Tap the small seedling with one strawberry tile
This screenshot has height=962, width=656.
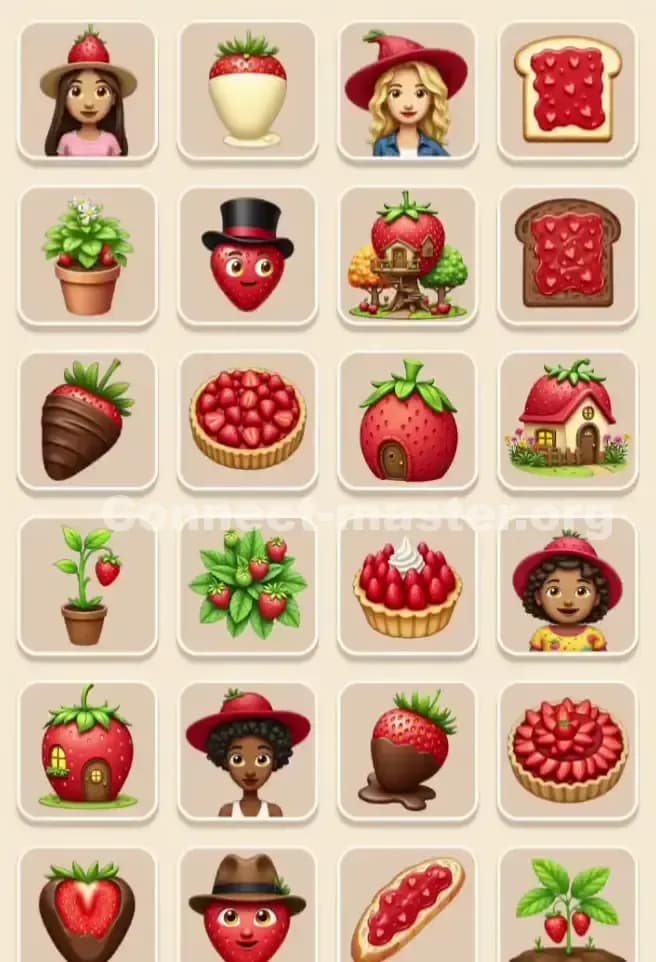pyautogui.click(x=88, y=586)
